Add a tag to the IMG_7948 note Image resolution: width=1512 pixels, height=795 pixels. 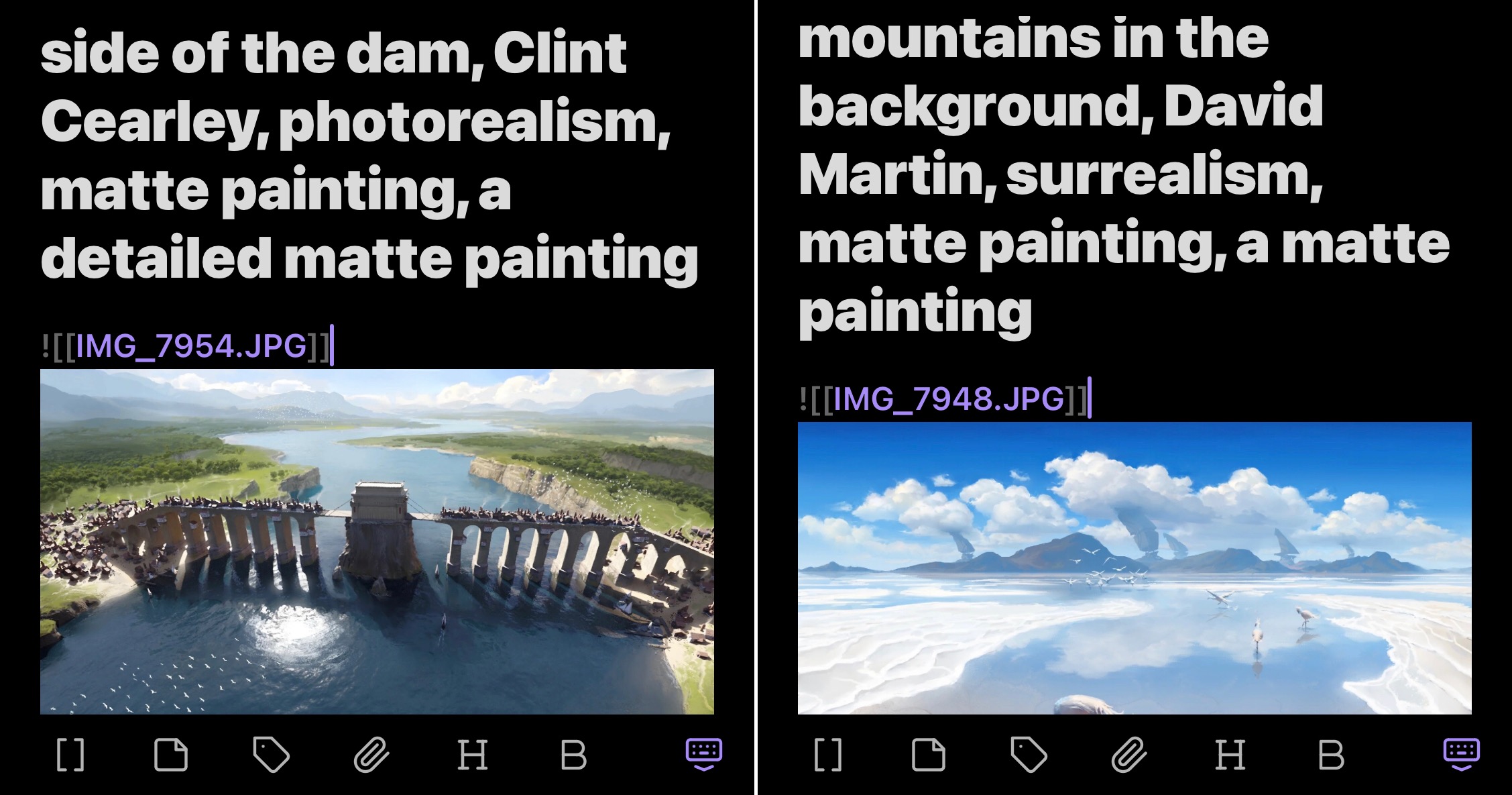1029,755
